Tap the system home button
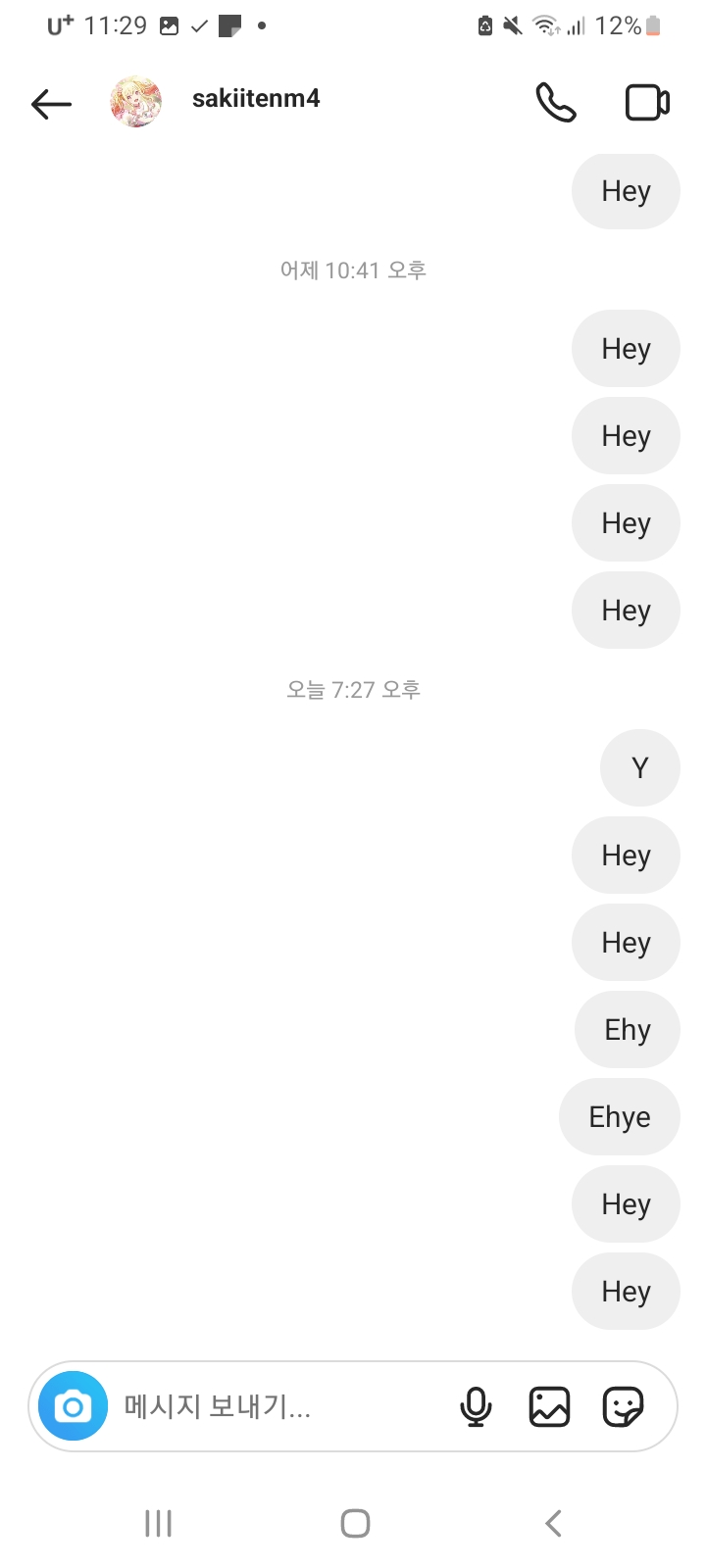 pos(355,1523)
